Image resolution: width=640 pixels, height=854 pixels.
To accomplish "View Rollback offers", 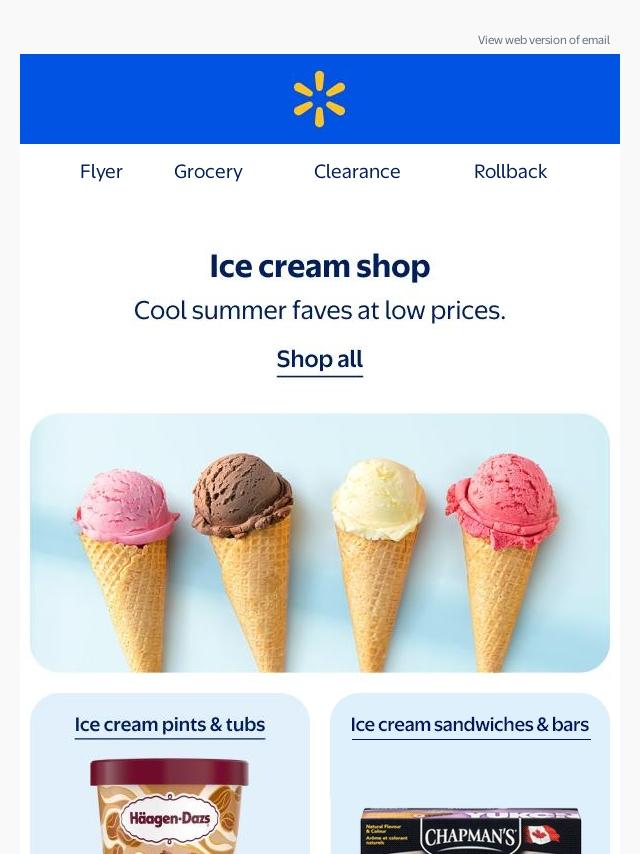I will point(510,171).
